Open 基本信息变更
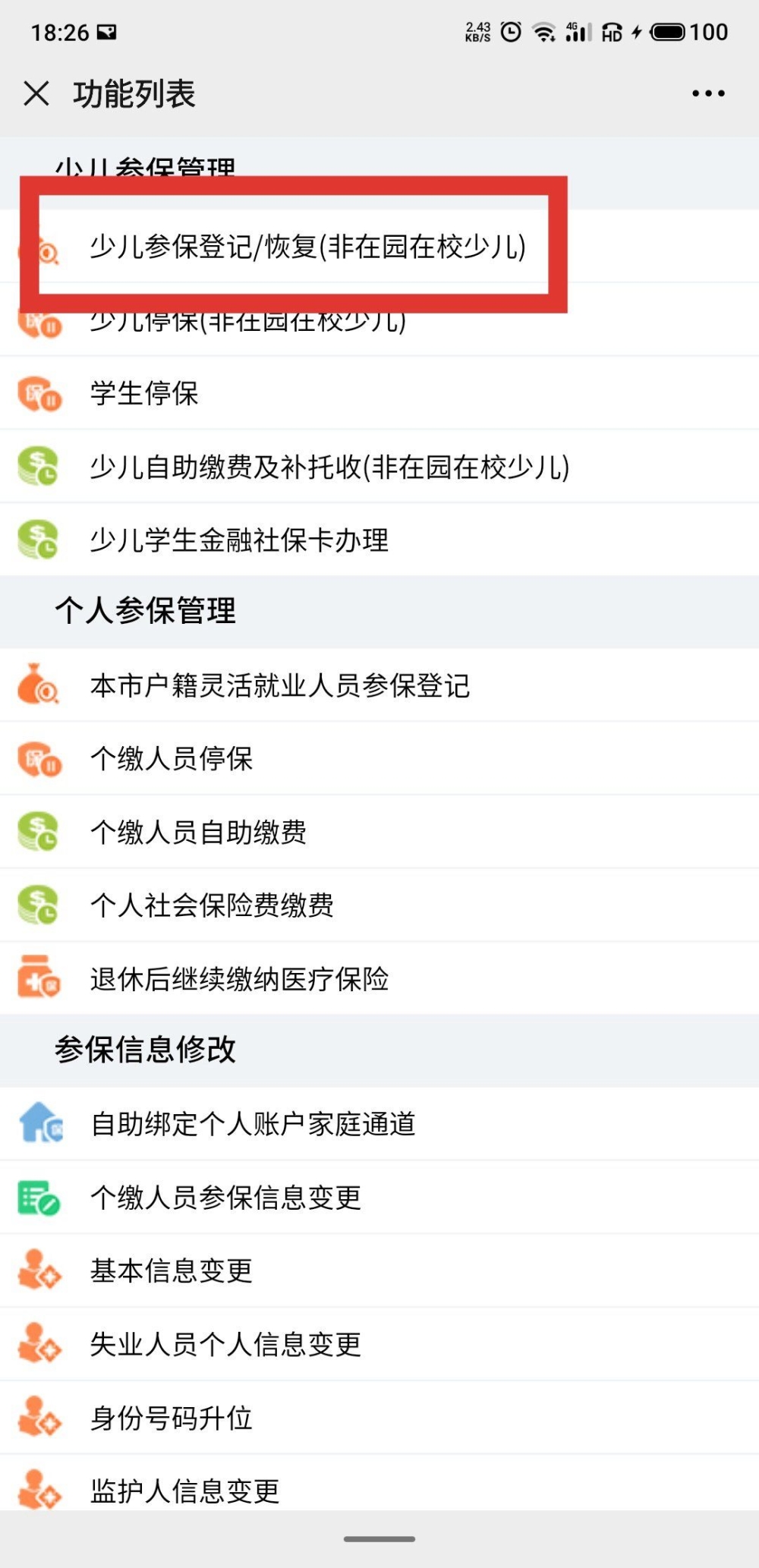This screenshot has height=1568, width=759. click(x=379, y=1270)
